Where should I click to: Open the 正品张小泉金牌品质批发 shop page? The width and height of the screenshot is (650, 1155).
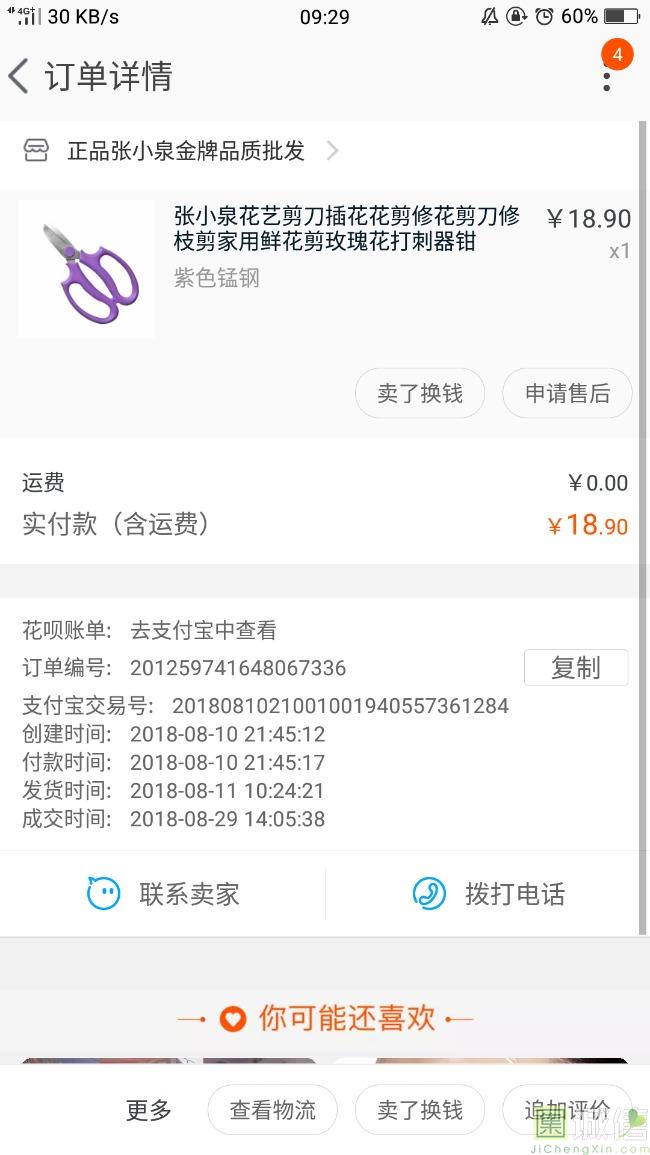[186, 151]
